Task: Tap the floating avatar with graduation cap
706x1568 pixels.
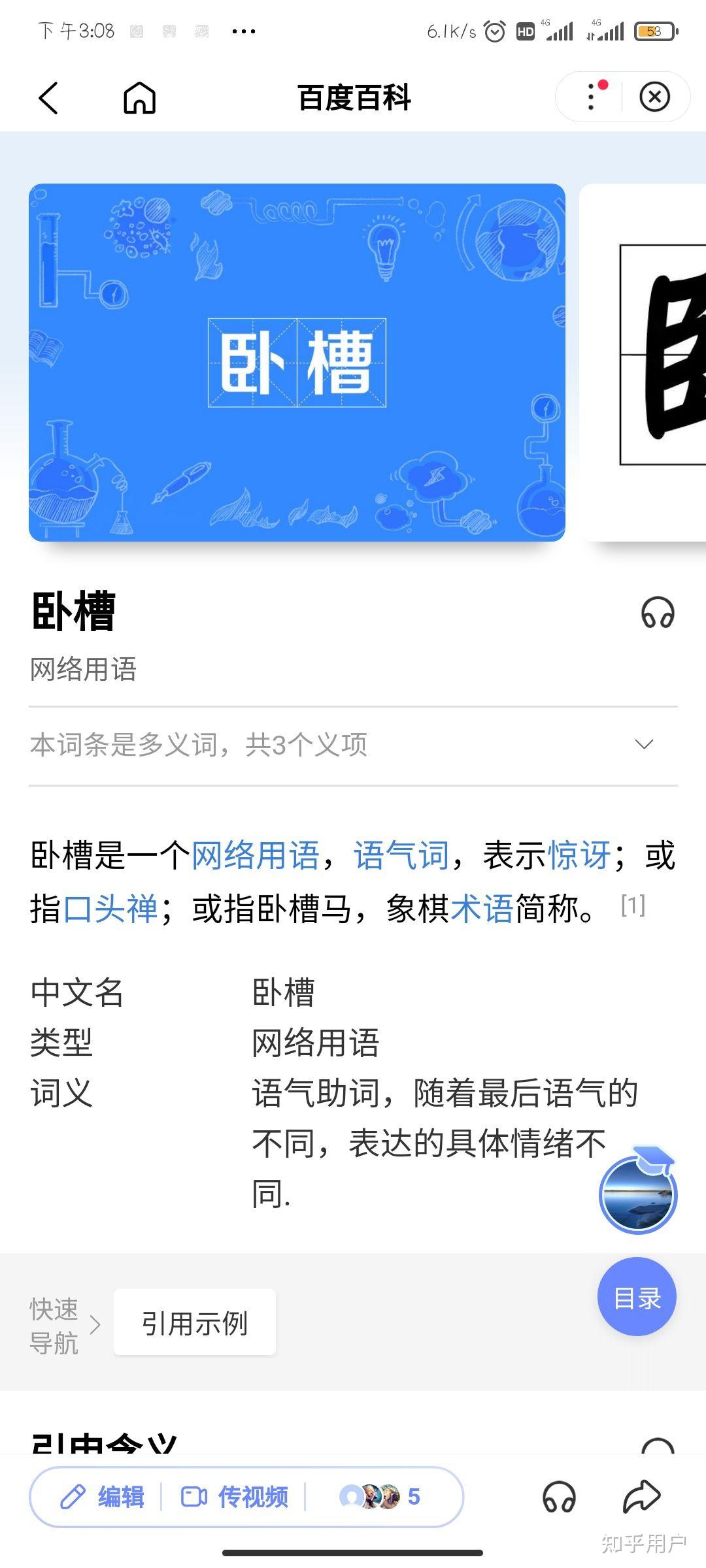Action: click(638, 1192)
